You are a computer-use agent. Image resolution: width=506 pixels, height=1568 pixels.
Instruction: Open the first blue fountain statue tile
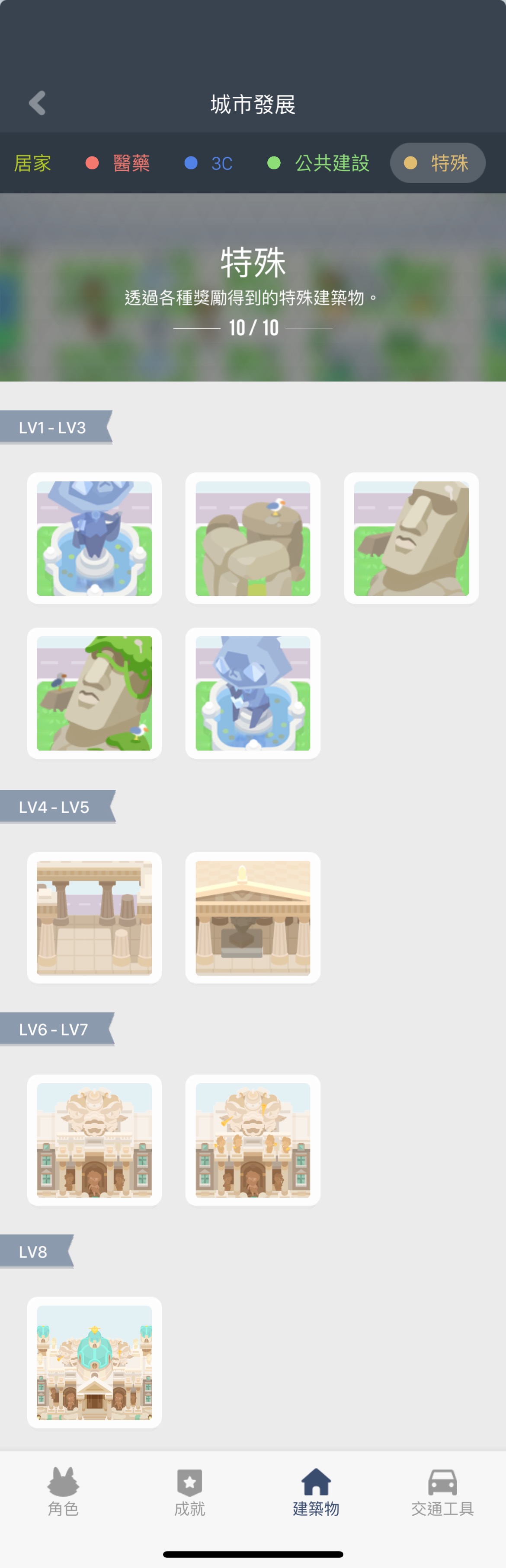94,538
